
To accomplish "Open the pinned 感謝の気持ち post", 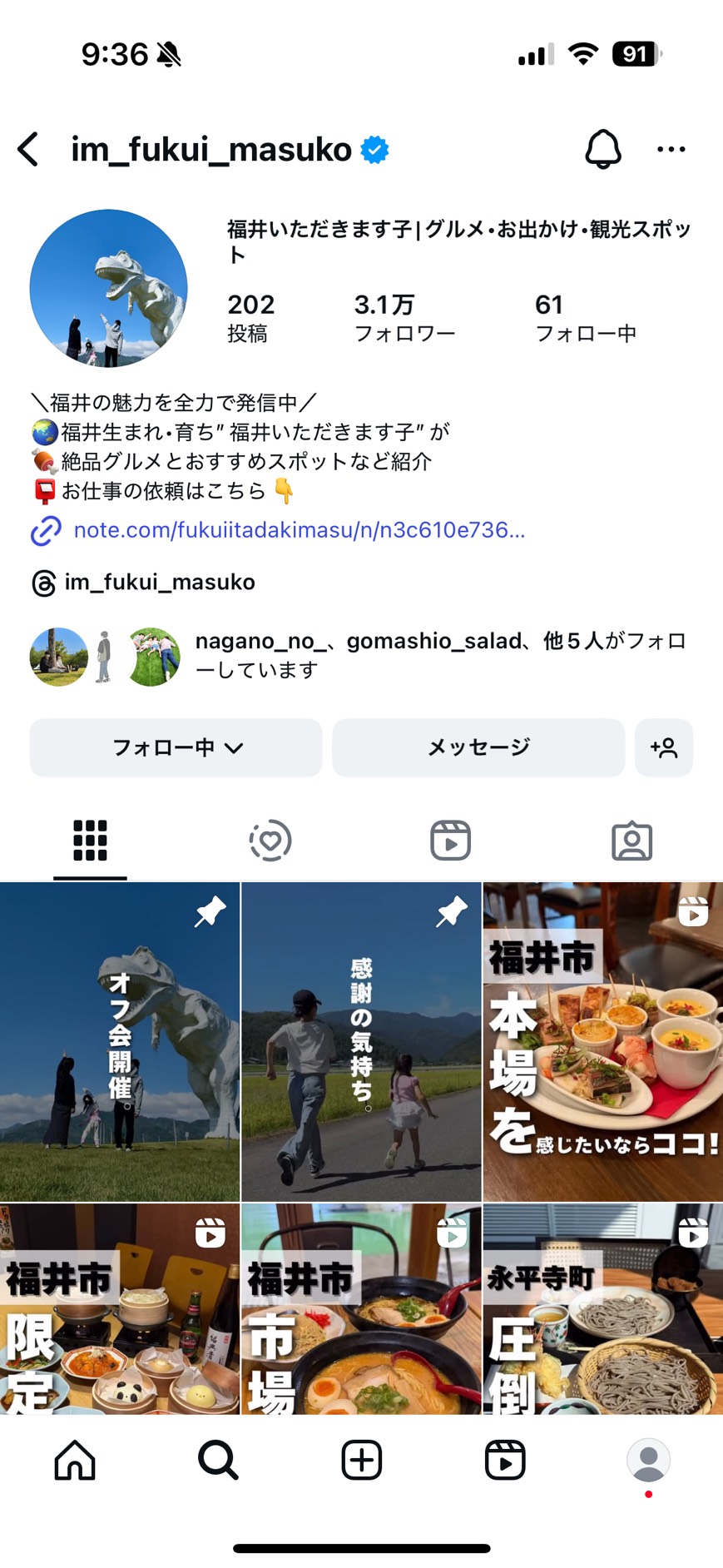I will pos(361,1041).
